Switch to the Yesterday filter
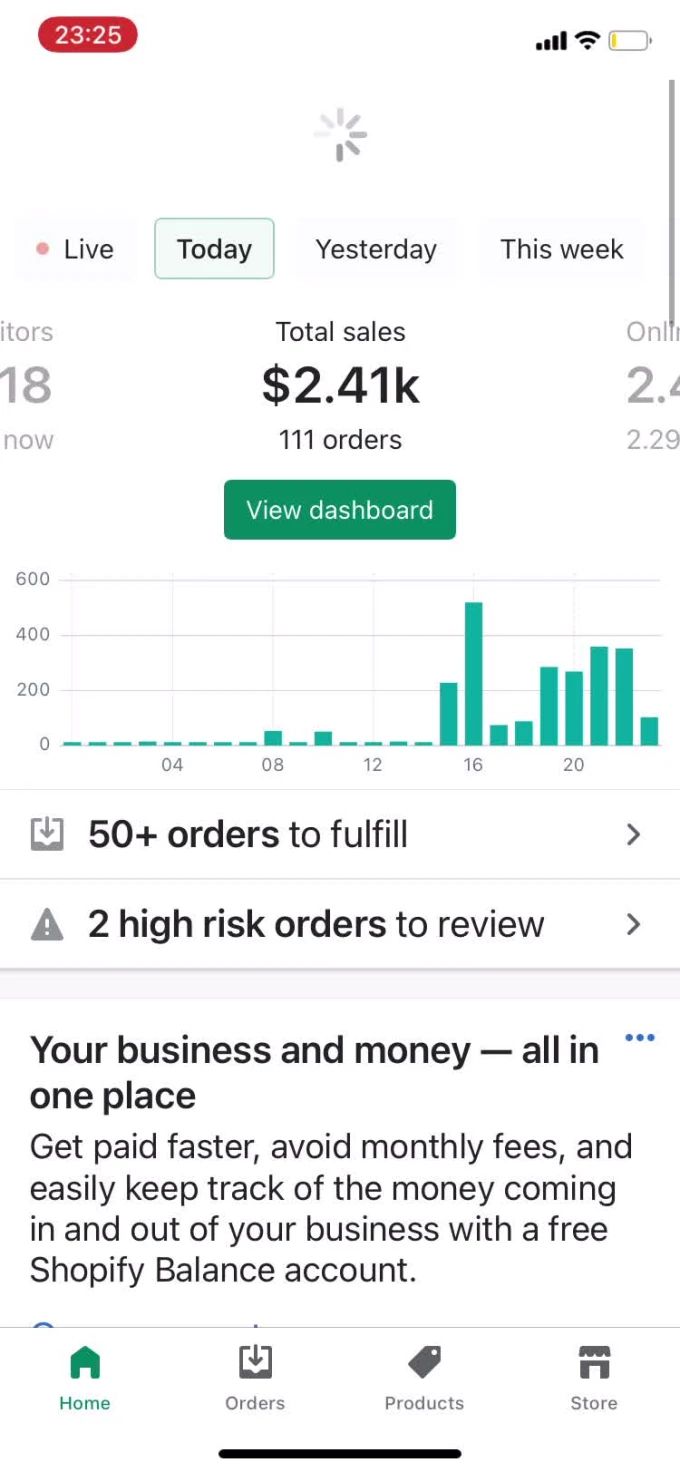Viewport: 680px width, 1472px height. pyautogui.click(x=376, y=249)
